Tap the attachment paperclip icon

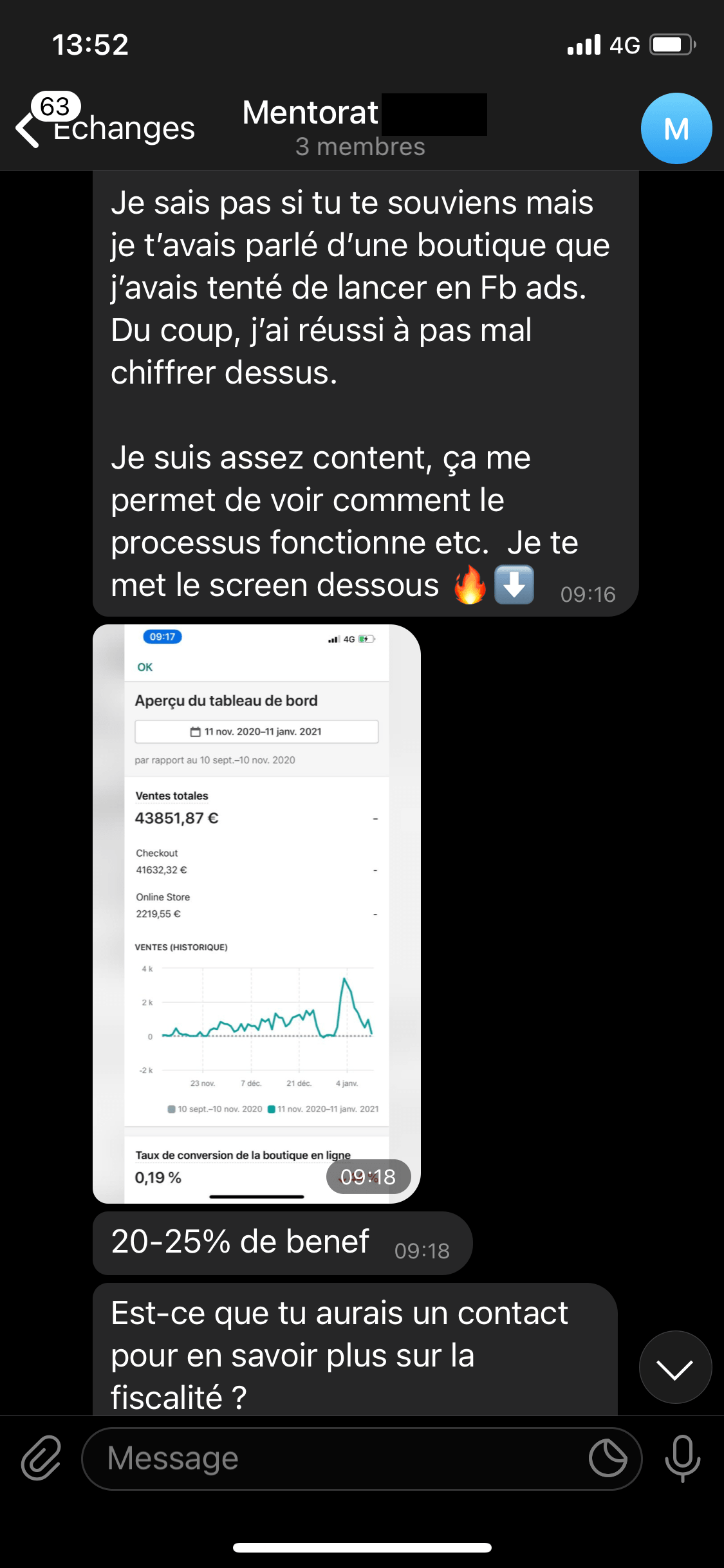[41, 1458]
